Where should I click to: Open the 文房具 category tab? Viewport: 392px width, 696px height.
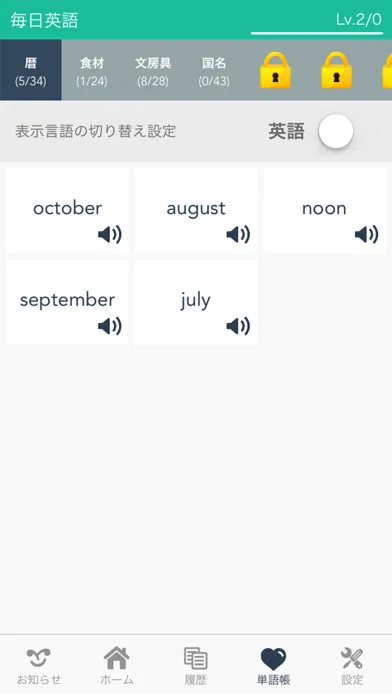(x=153, y=70)
